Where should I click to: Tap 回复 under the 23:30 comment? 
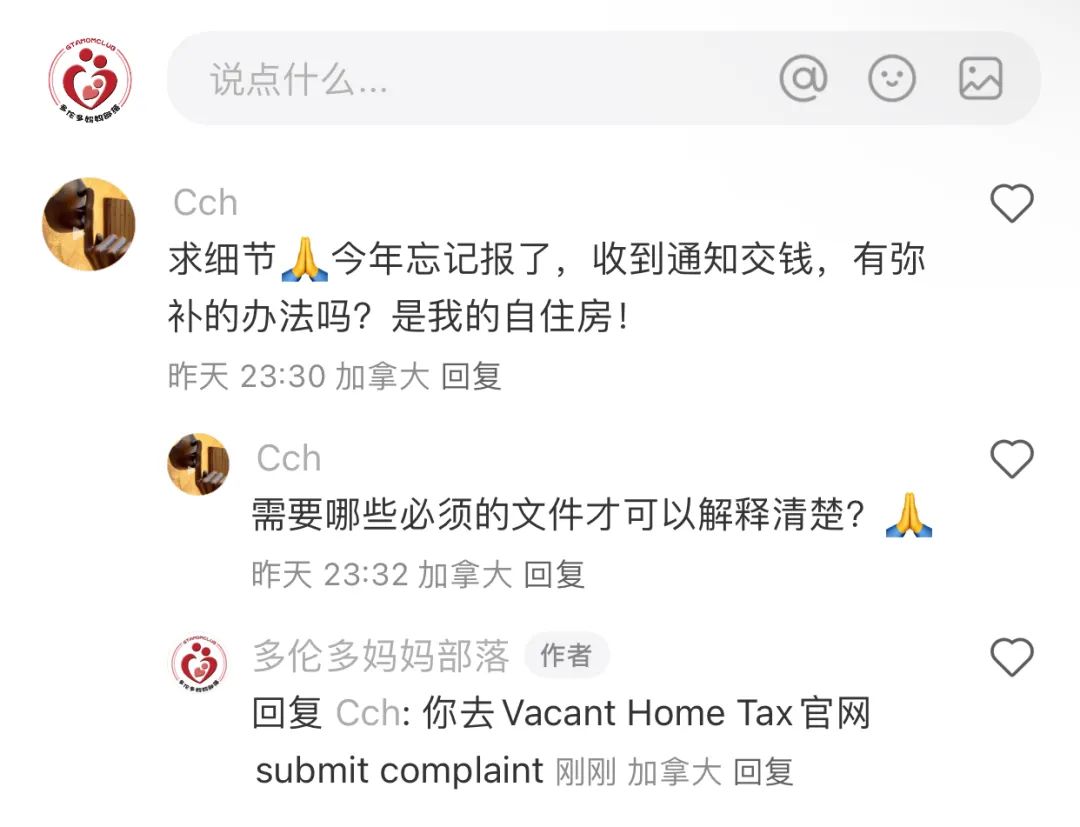[471, 377]
